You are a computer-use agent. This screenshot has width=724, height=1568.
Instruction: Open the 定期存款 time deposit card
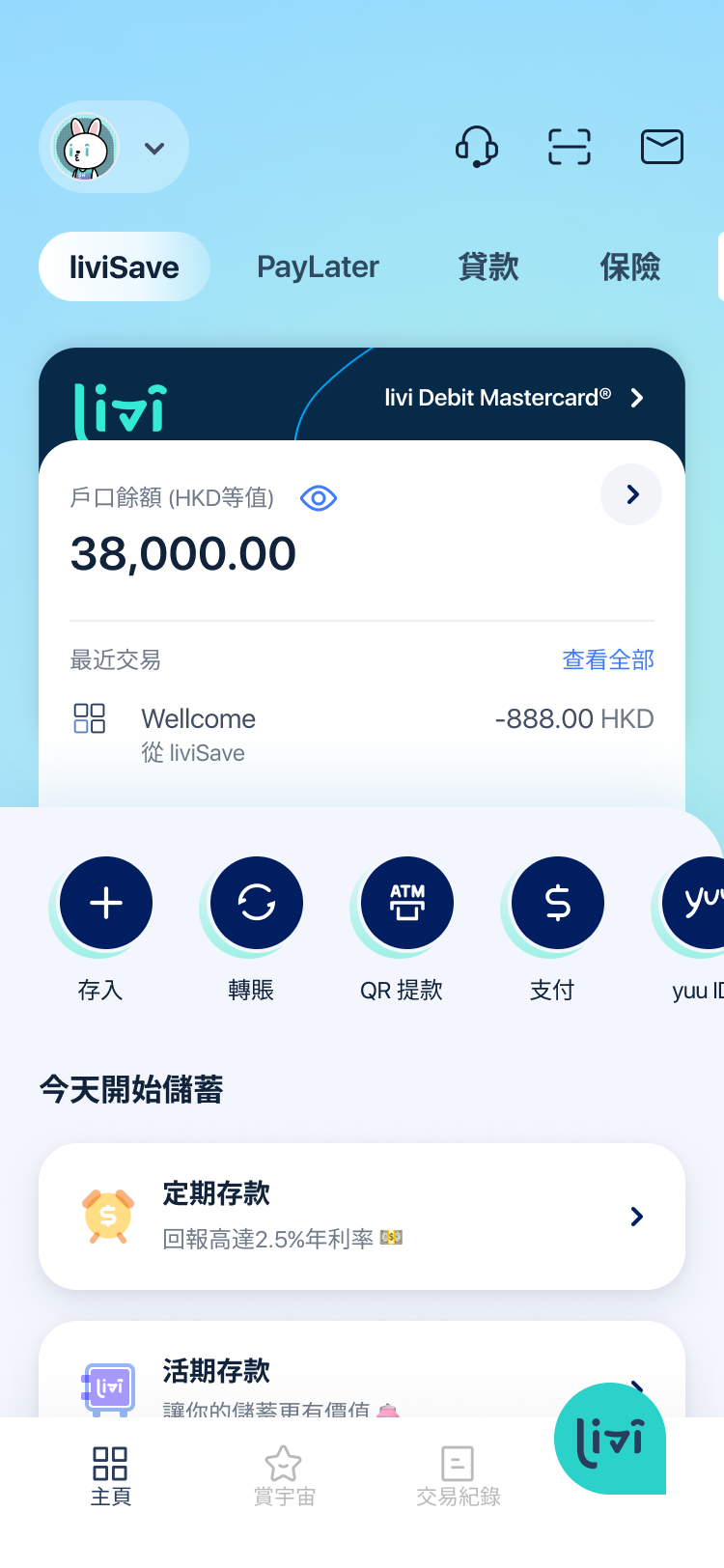[x=362, y=1217]
